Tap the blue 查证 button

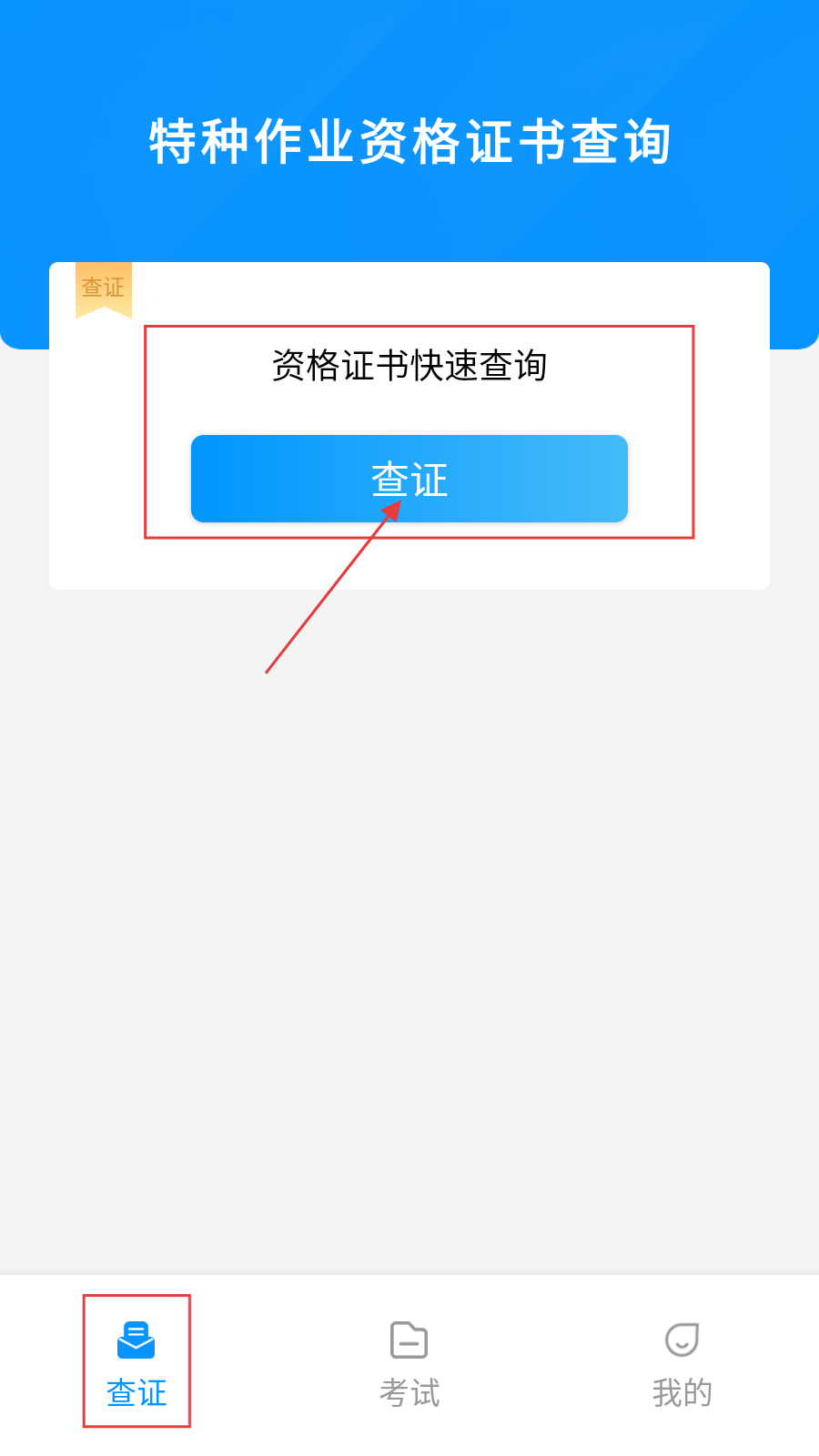(409, 479)
